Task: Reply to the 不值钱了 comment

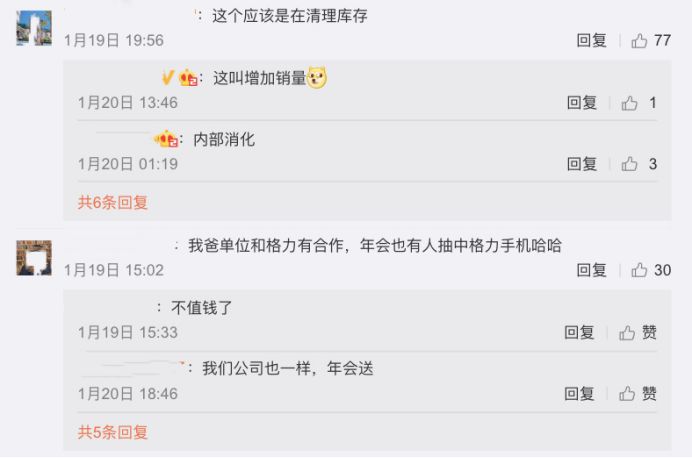Action: 579,333
